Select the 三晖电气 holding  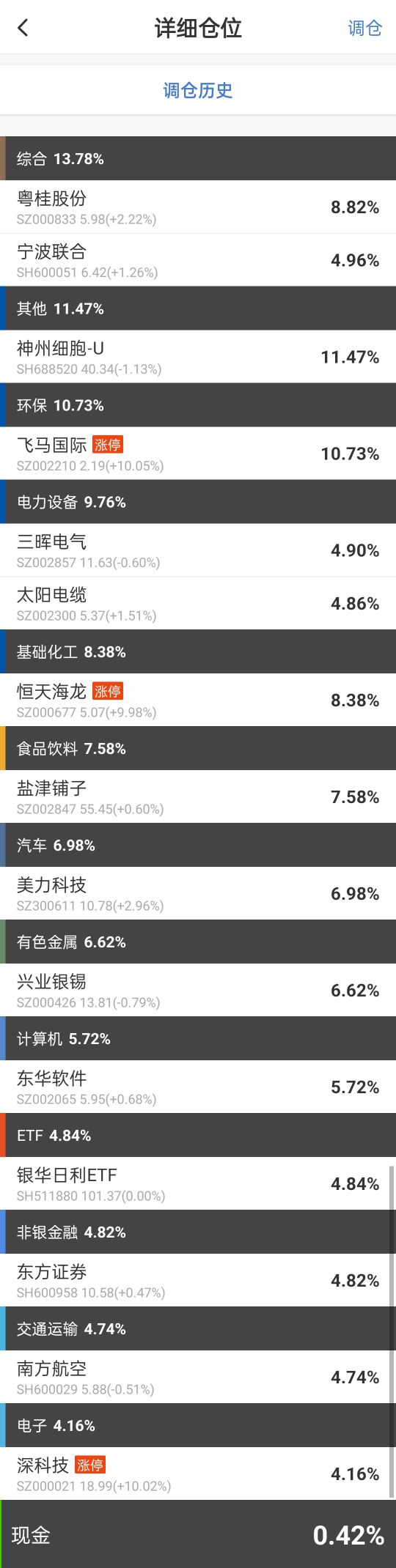[x=198, y=550]
